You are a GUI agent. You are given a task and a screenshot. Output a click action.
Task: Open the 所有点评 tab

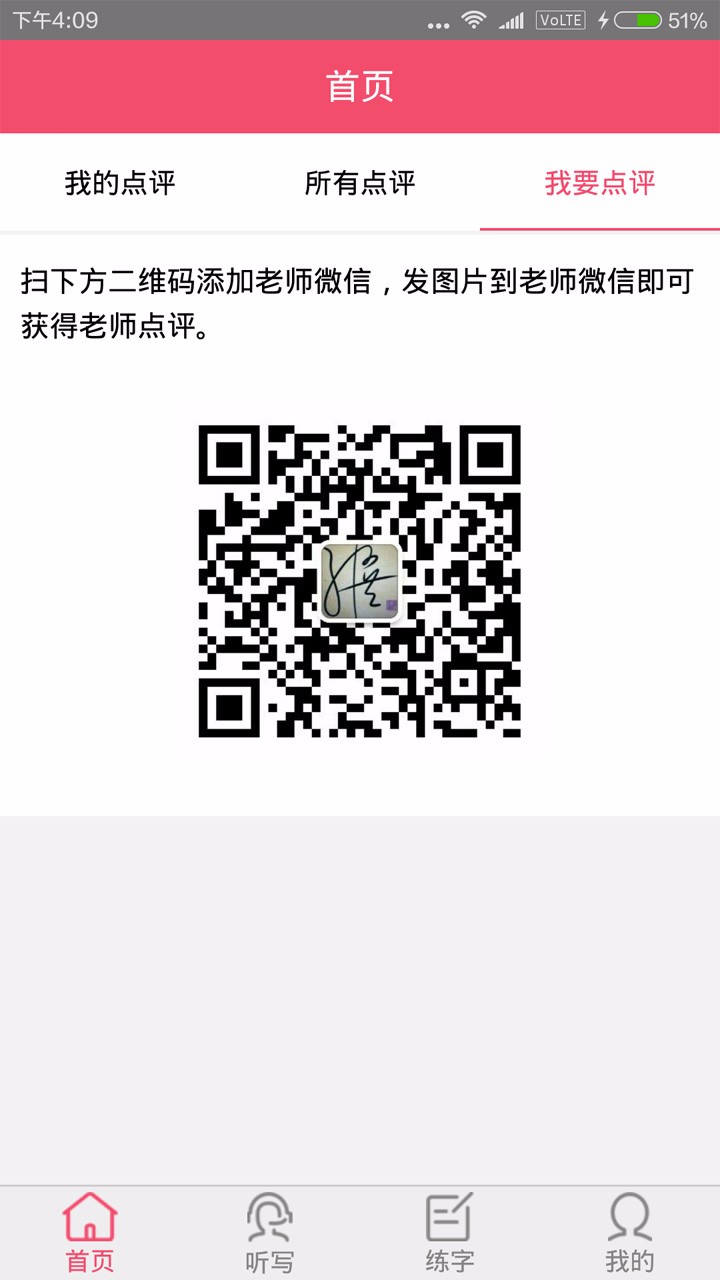360,183
